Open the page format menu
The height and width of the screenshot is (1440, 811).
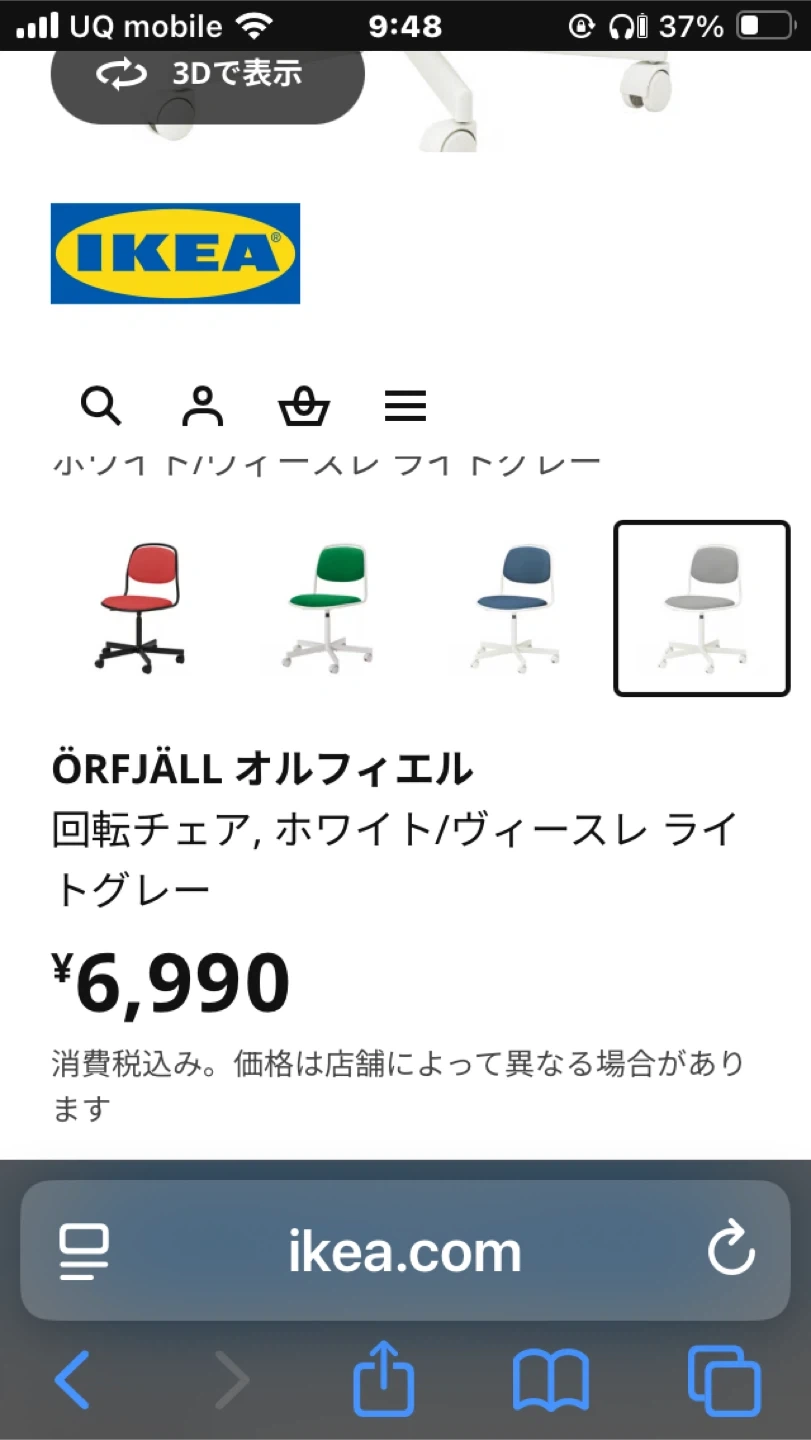(84, 1251)
